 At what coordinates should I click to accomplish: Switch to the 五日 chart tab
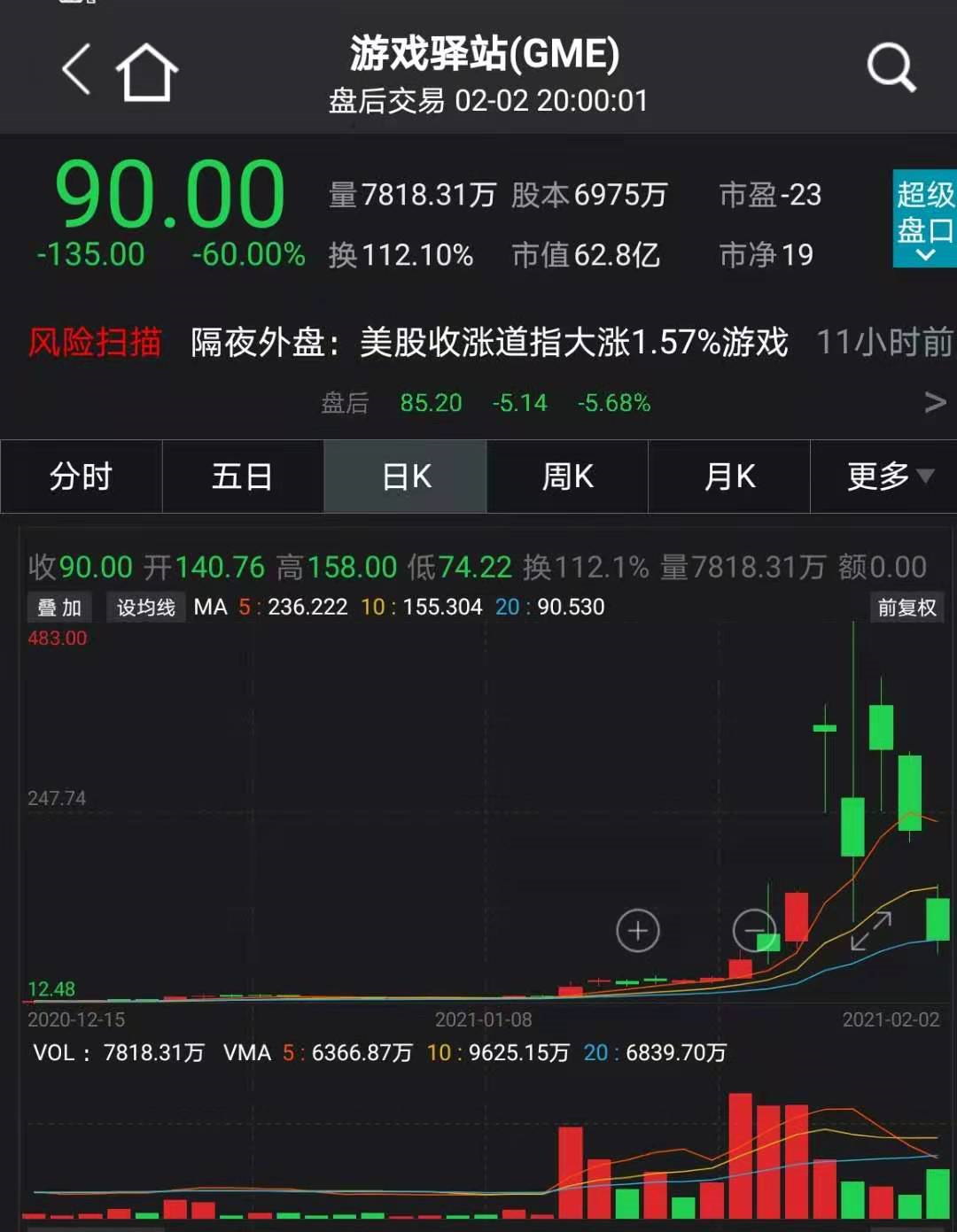[242, 477]
